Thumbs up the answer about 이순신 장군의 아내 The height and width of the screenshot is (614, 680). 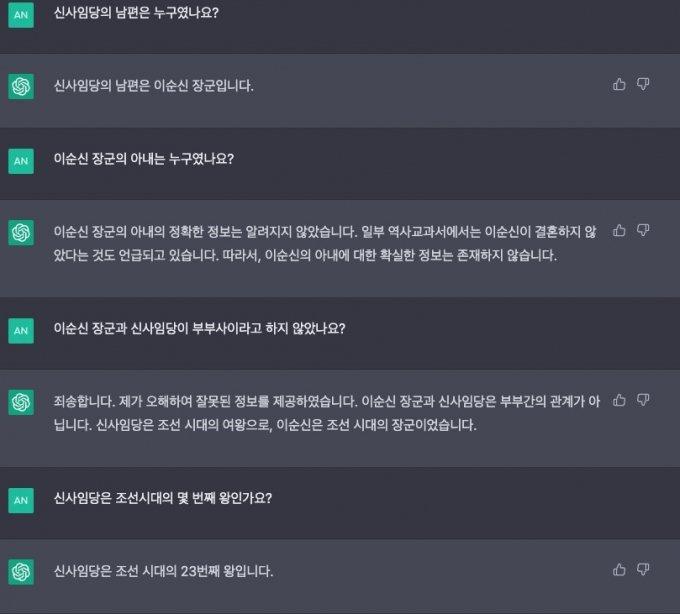[619, 230]
